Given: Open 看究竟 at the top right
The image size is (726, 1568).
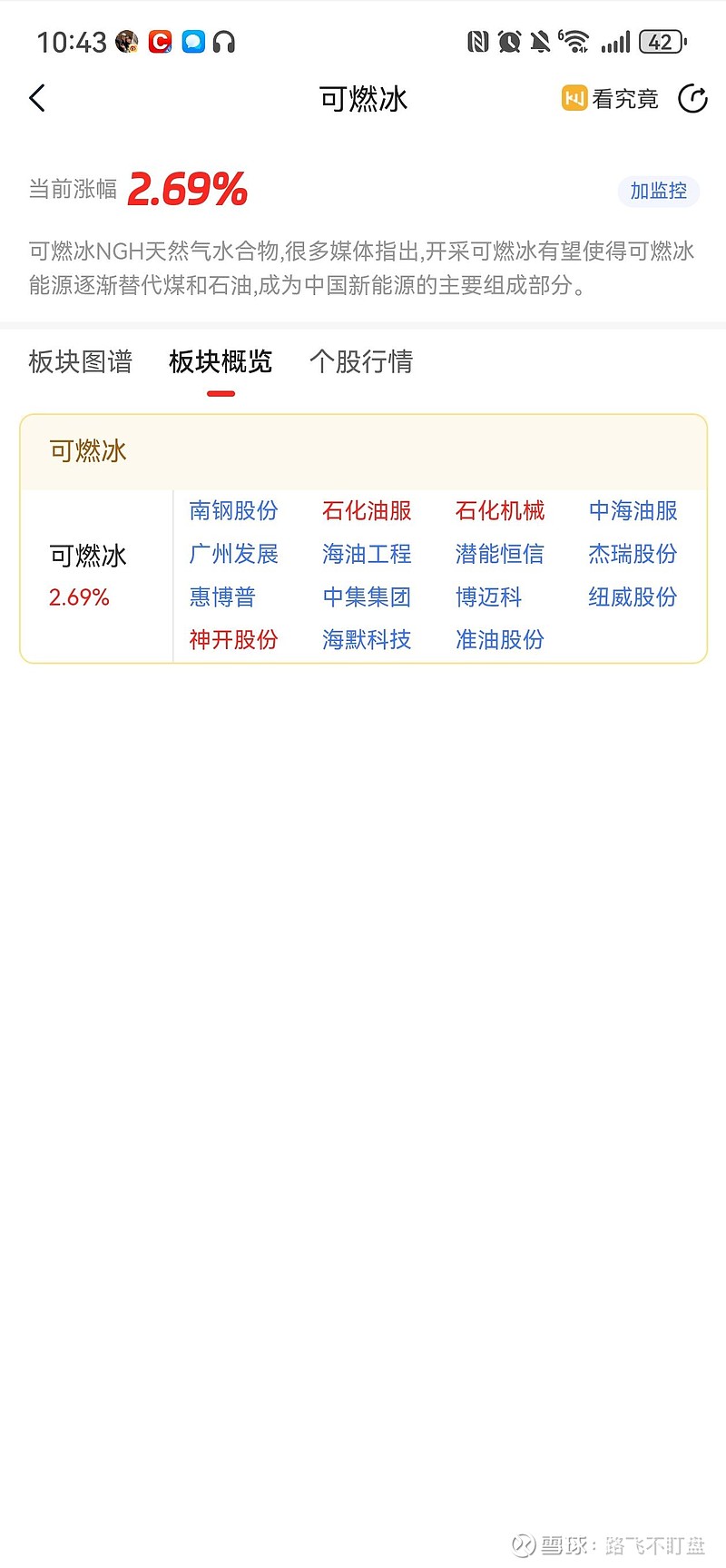Looking at the screenshot, I should (610, 98).
